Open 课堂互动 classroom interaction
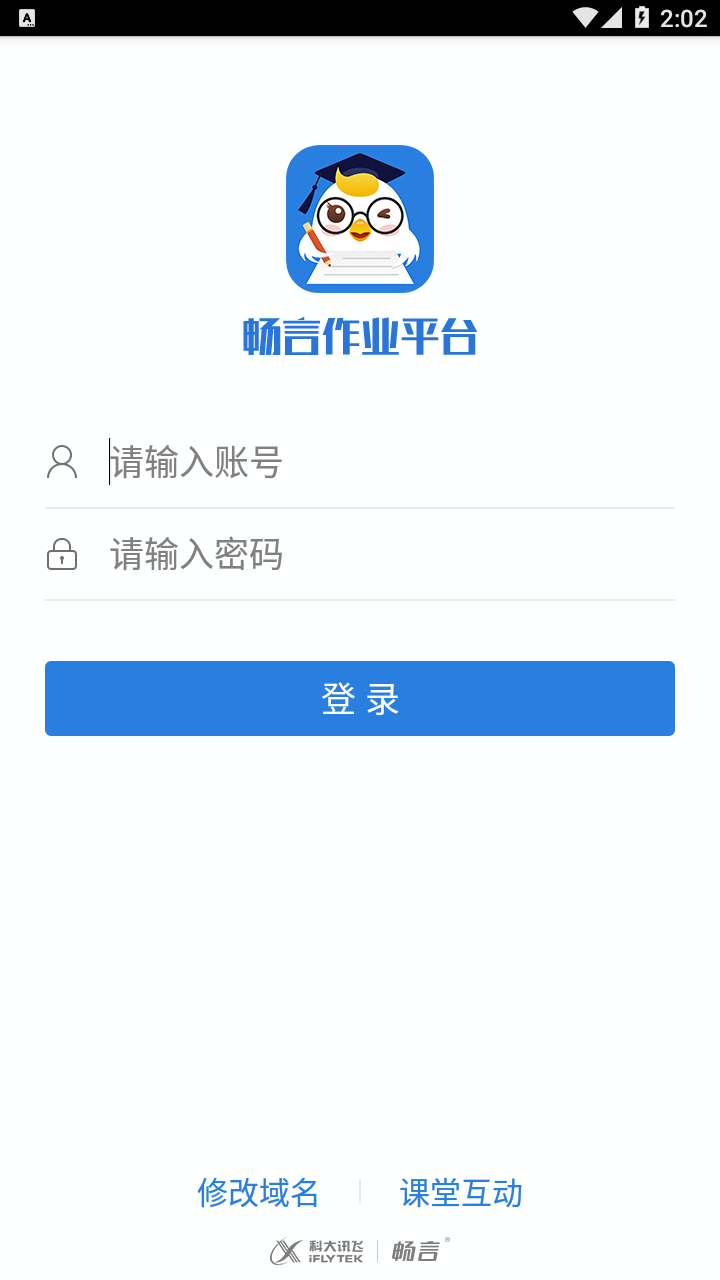 click(x=461, y=1193)
